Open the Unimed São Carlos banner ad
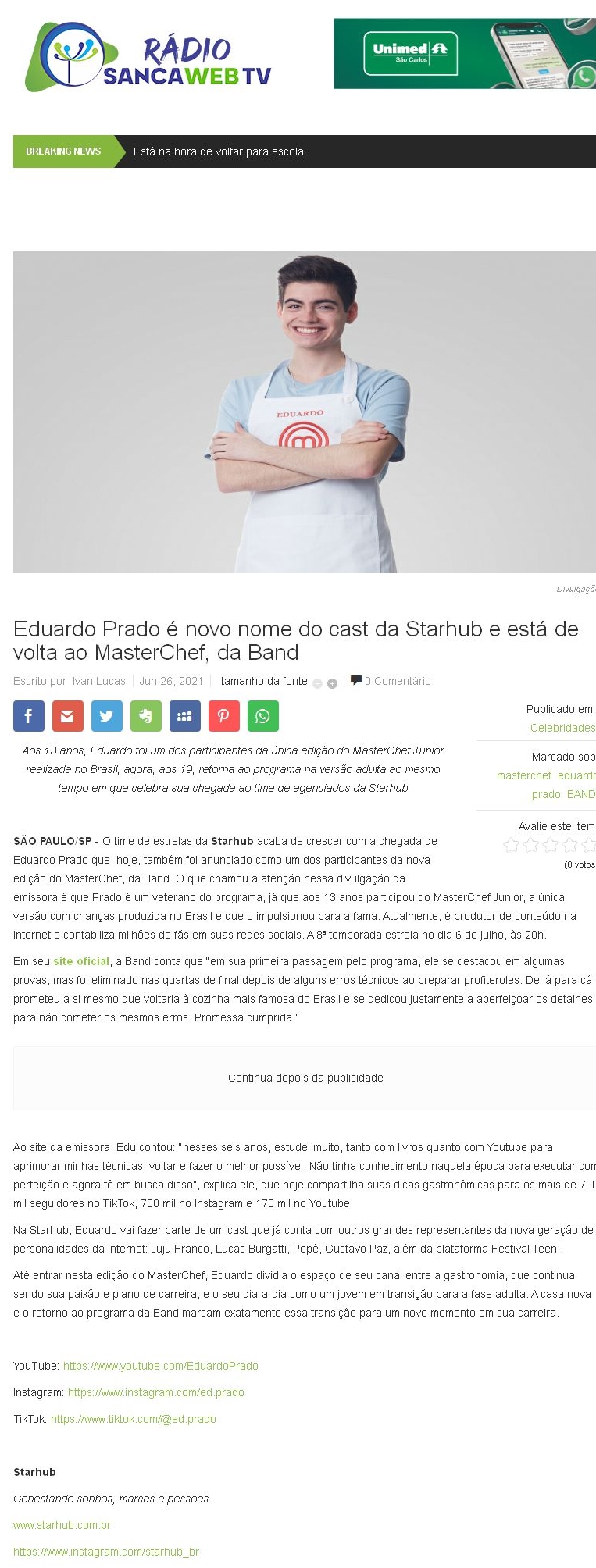 [464, 53]
